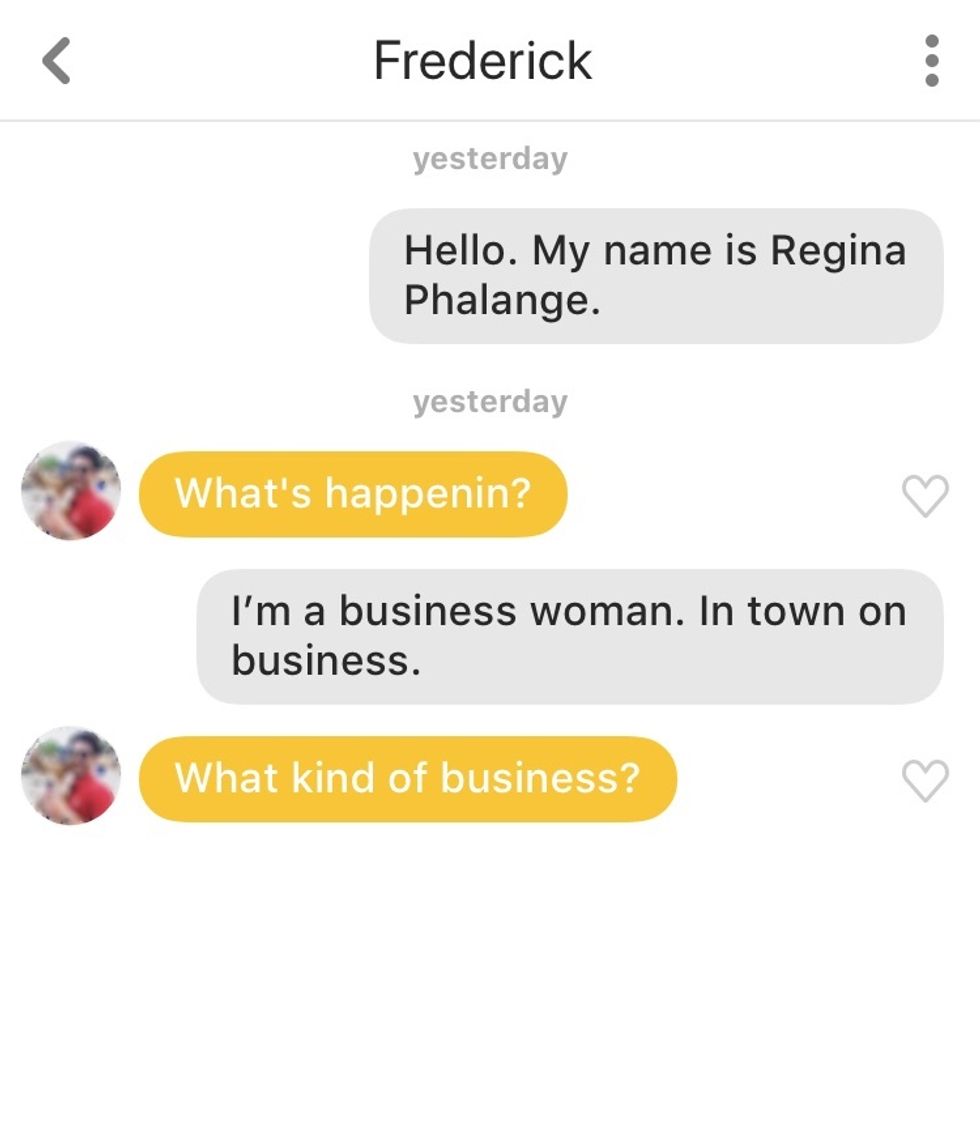
Task: Like the "What's happenin?" message
Action: coord(925,495)
